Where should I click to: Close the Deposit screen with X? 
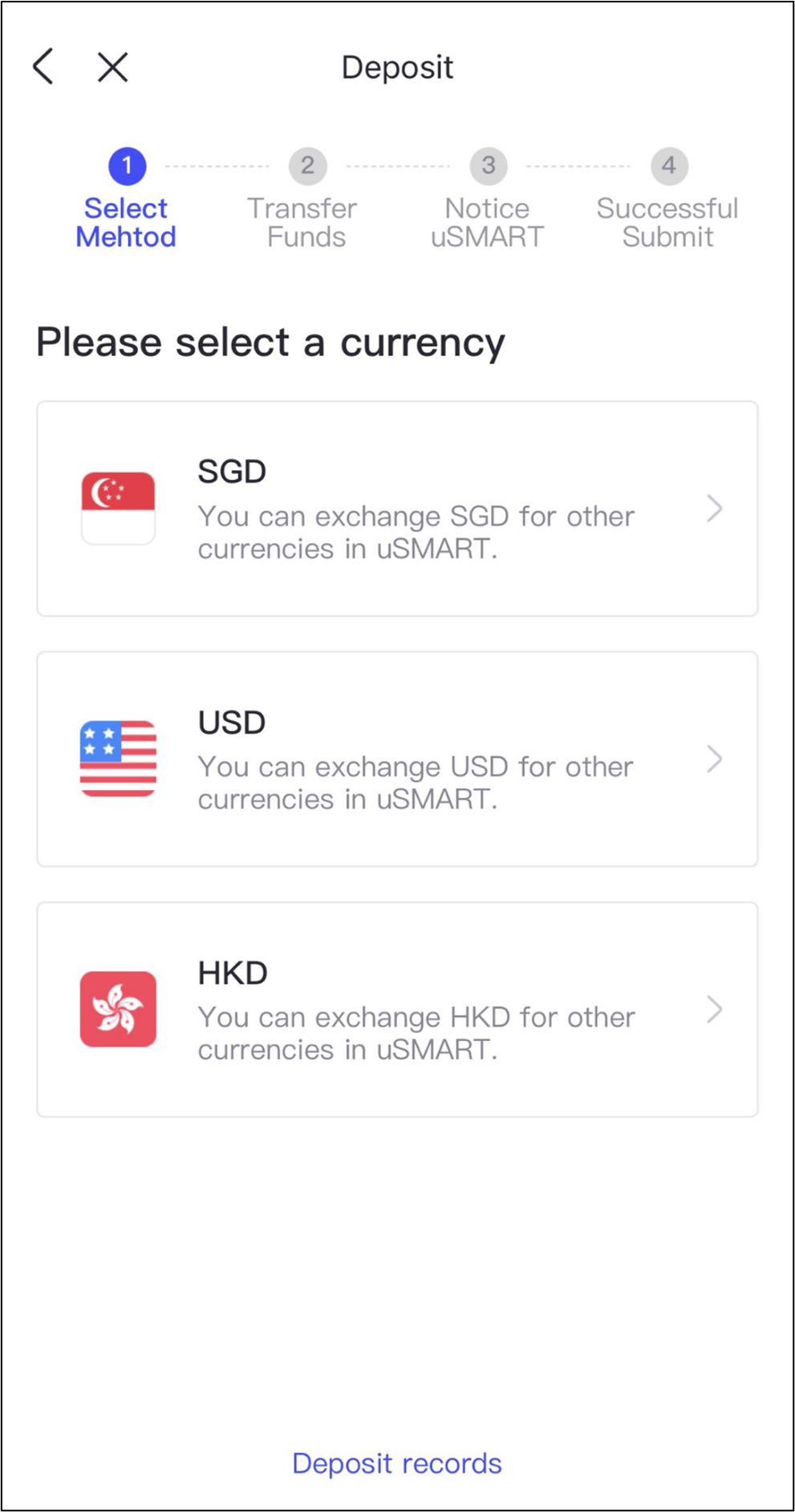(112, 67)
